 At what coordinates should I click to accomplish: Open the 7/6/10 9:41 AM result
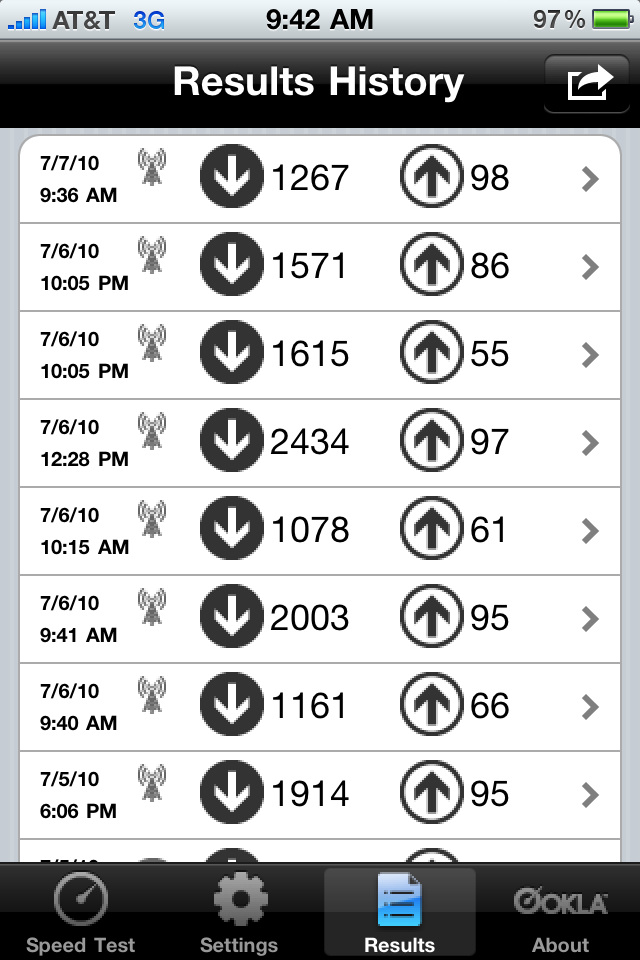coord(320,618)
